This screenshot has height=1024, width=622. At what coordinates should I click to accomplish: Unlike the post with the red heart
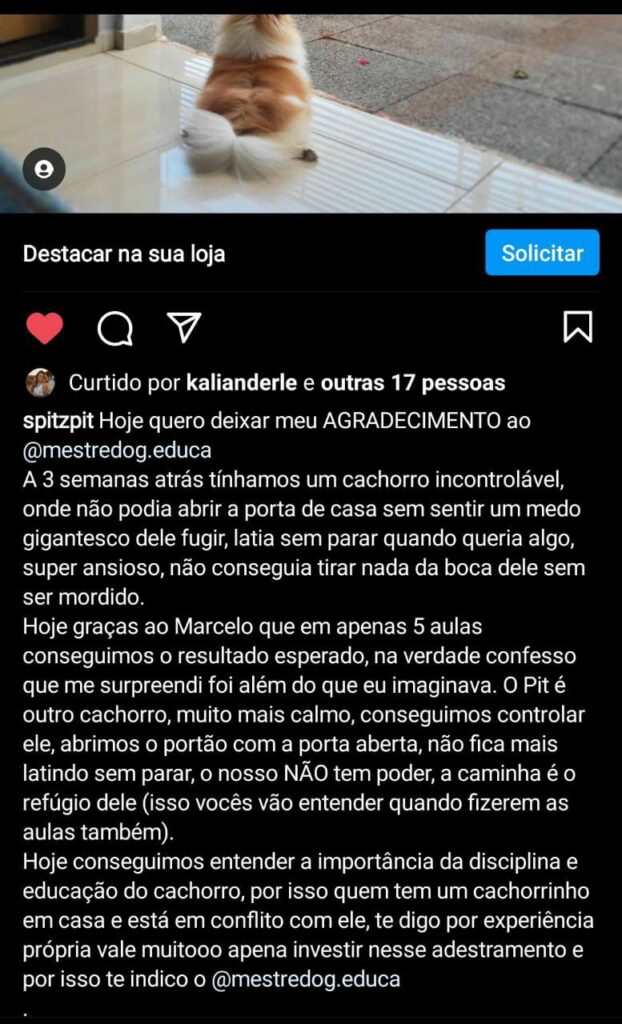tap(44, 328)
